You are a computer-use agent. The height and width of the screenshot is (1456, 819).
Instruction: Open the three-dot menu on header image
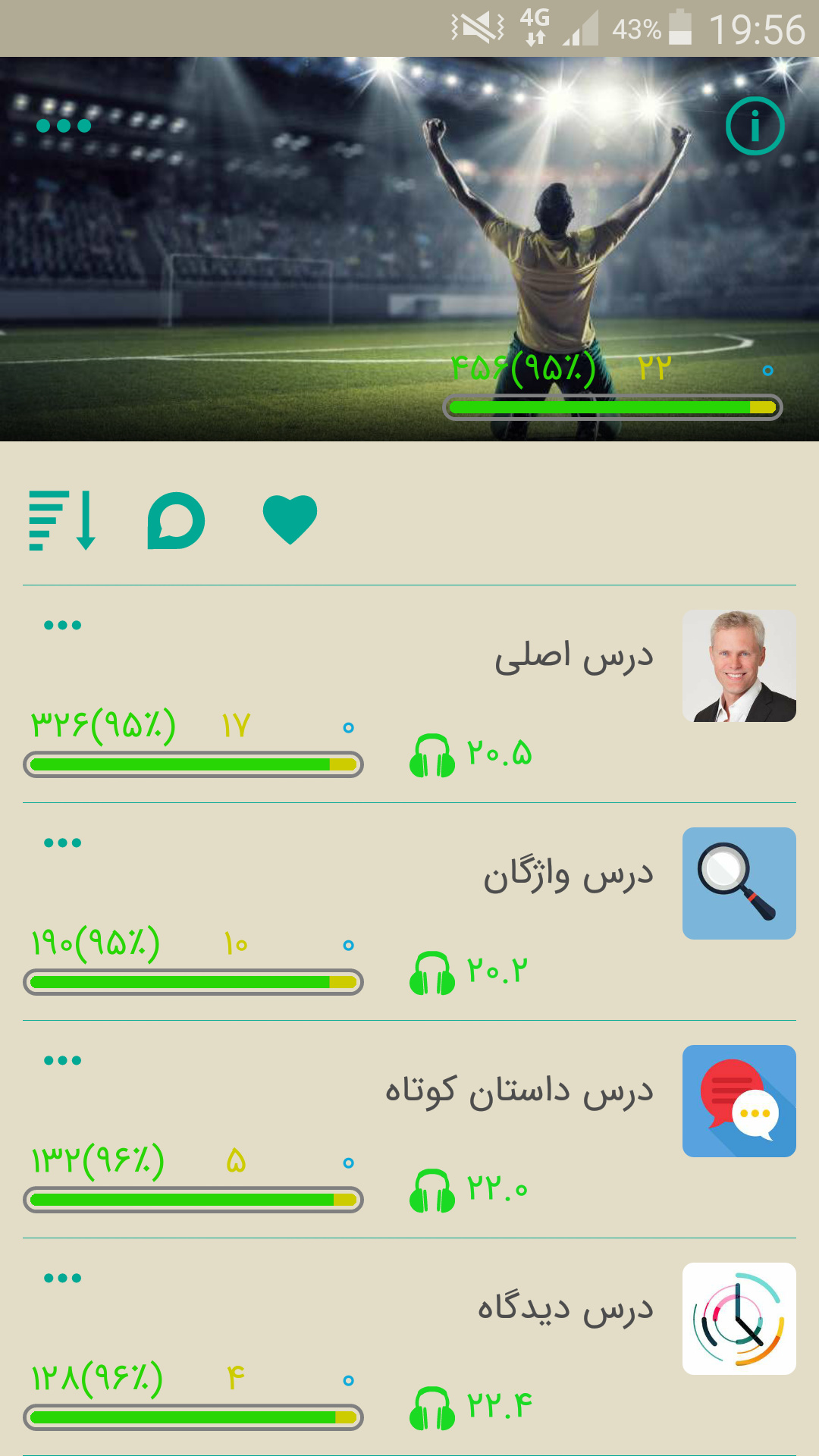click(x=64, y=126)
